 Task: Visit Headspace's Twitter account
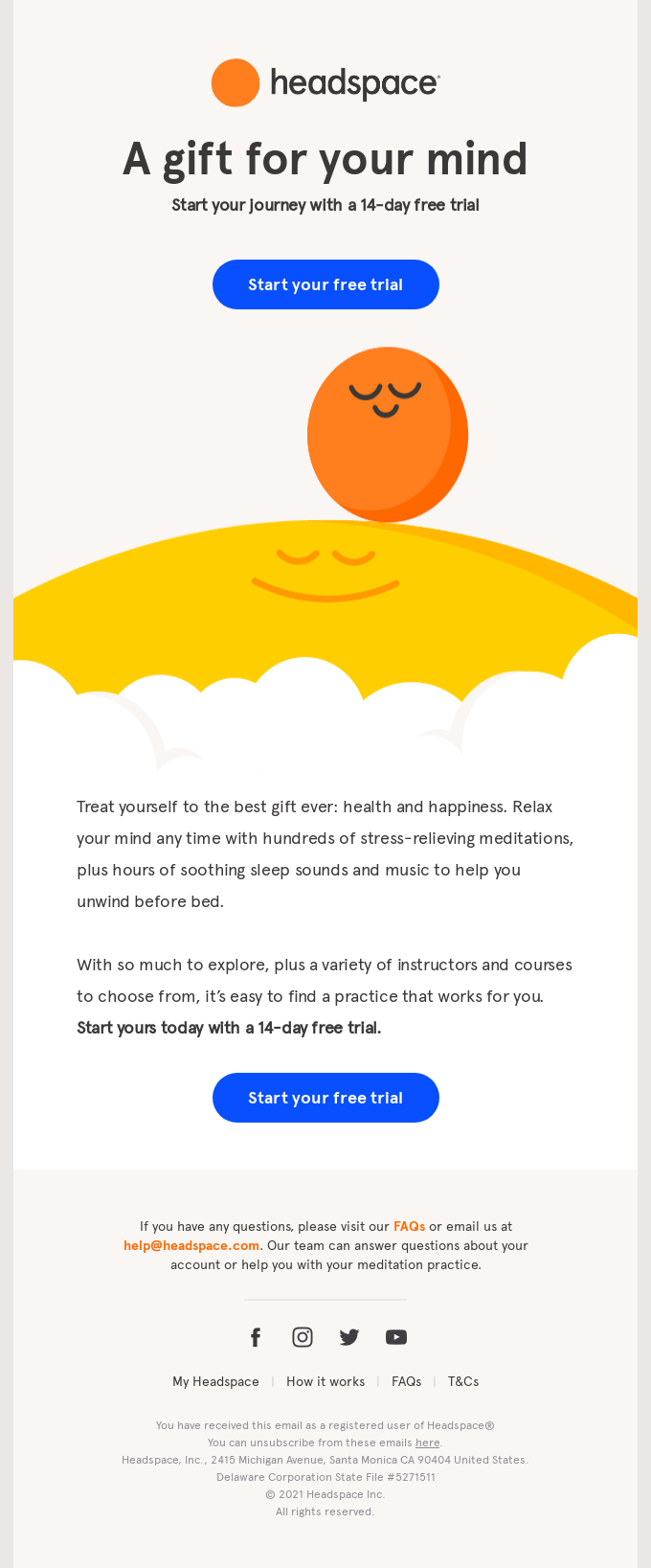[x=349, y=1337]
